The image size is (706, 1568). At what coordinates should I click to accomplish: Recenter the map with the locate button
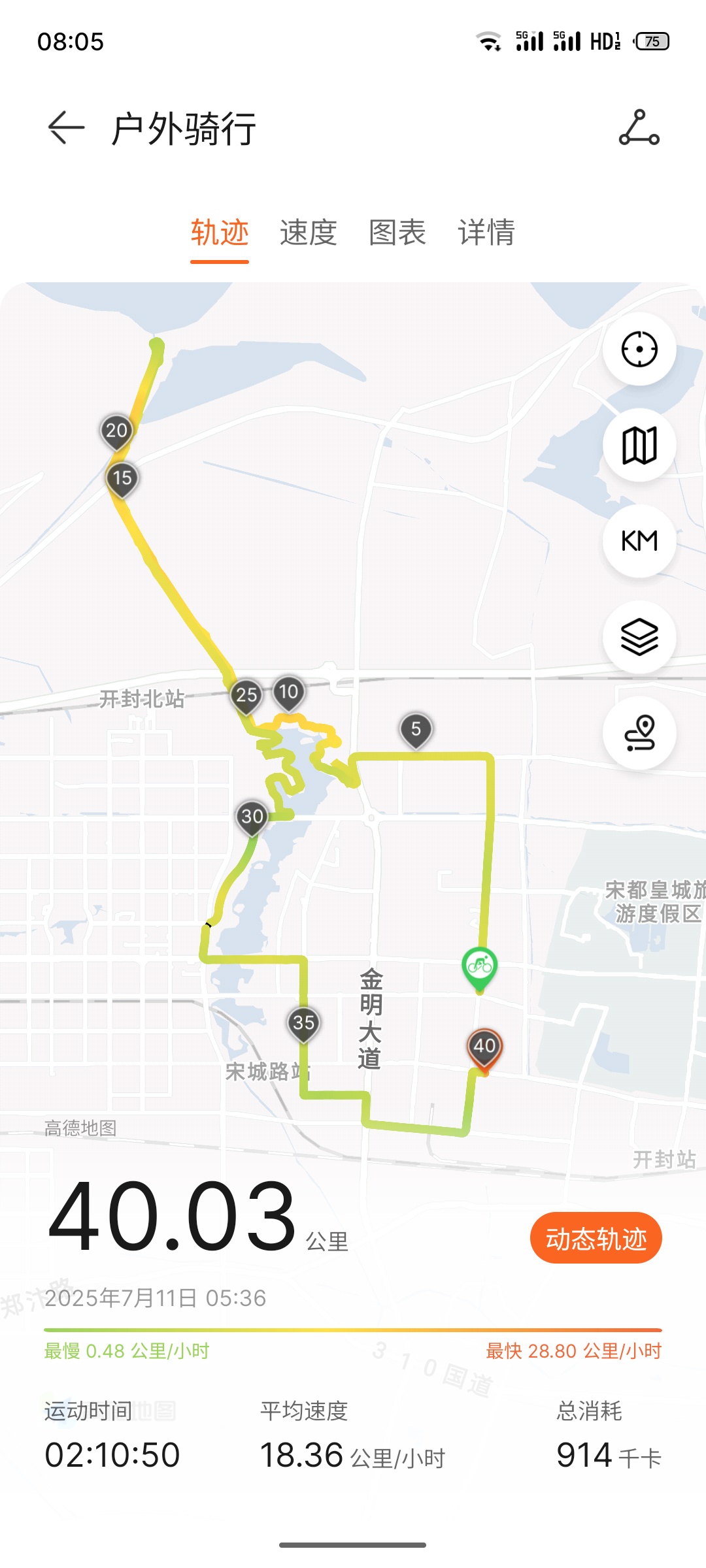pyautogui.click(x=639, y=349)
